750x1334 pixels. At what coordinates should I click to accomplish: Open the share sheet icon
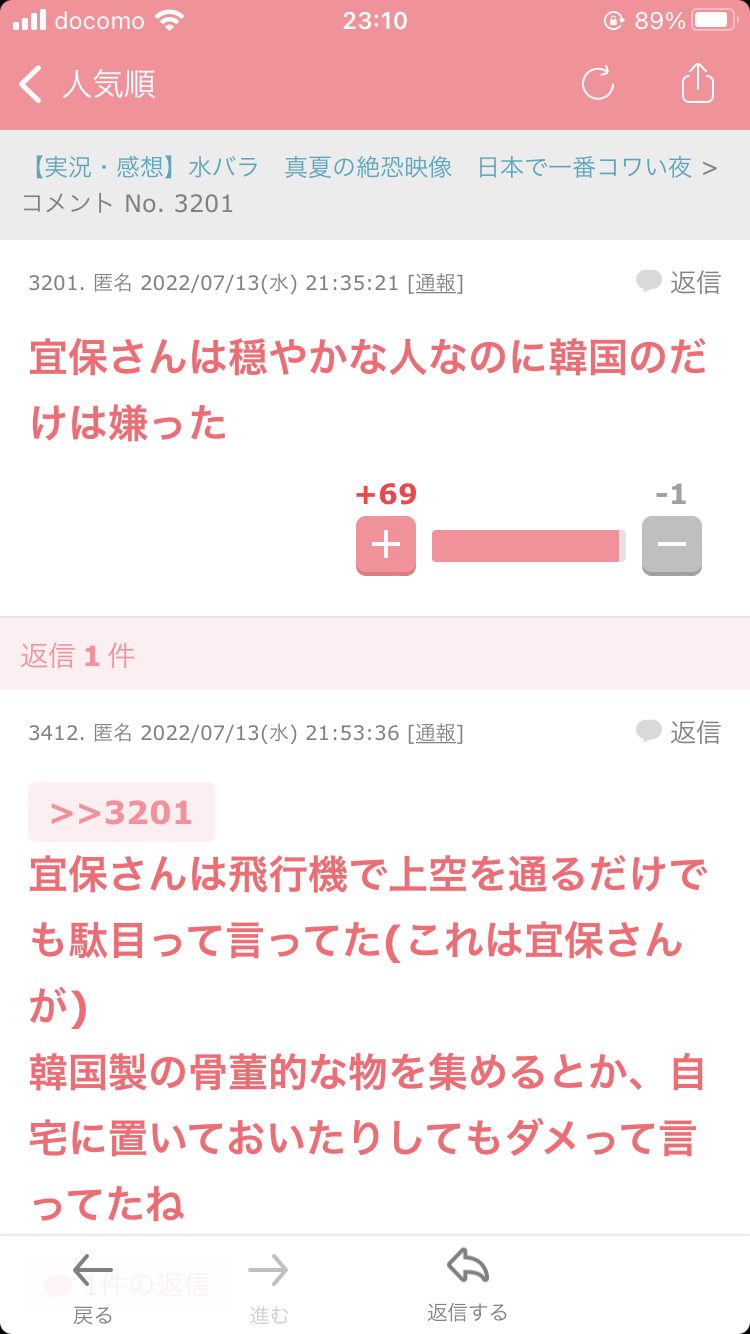[x=698, y=84]
